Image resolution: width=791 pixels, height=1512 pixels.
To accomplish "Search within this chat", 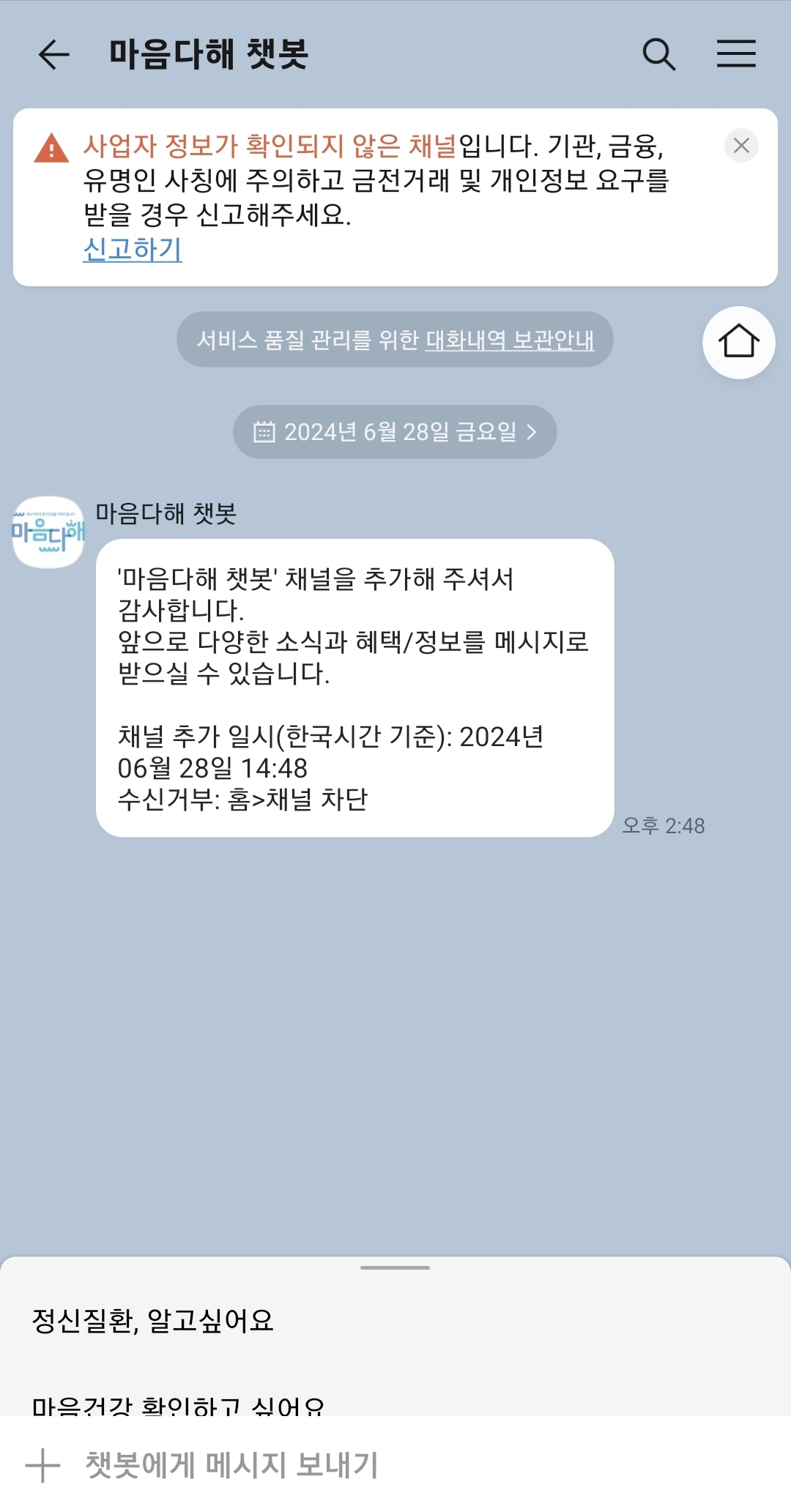I will [658, 54].
